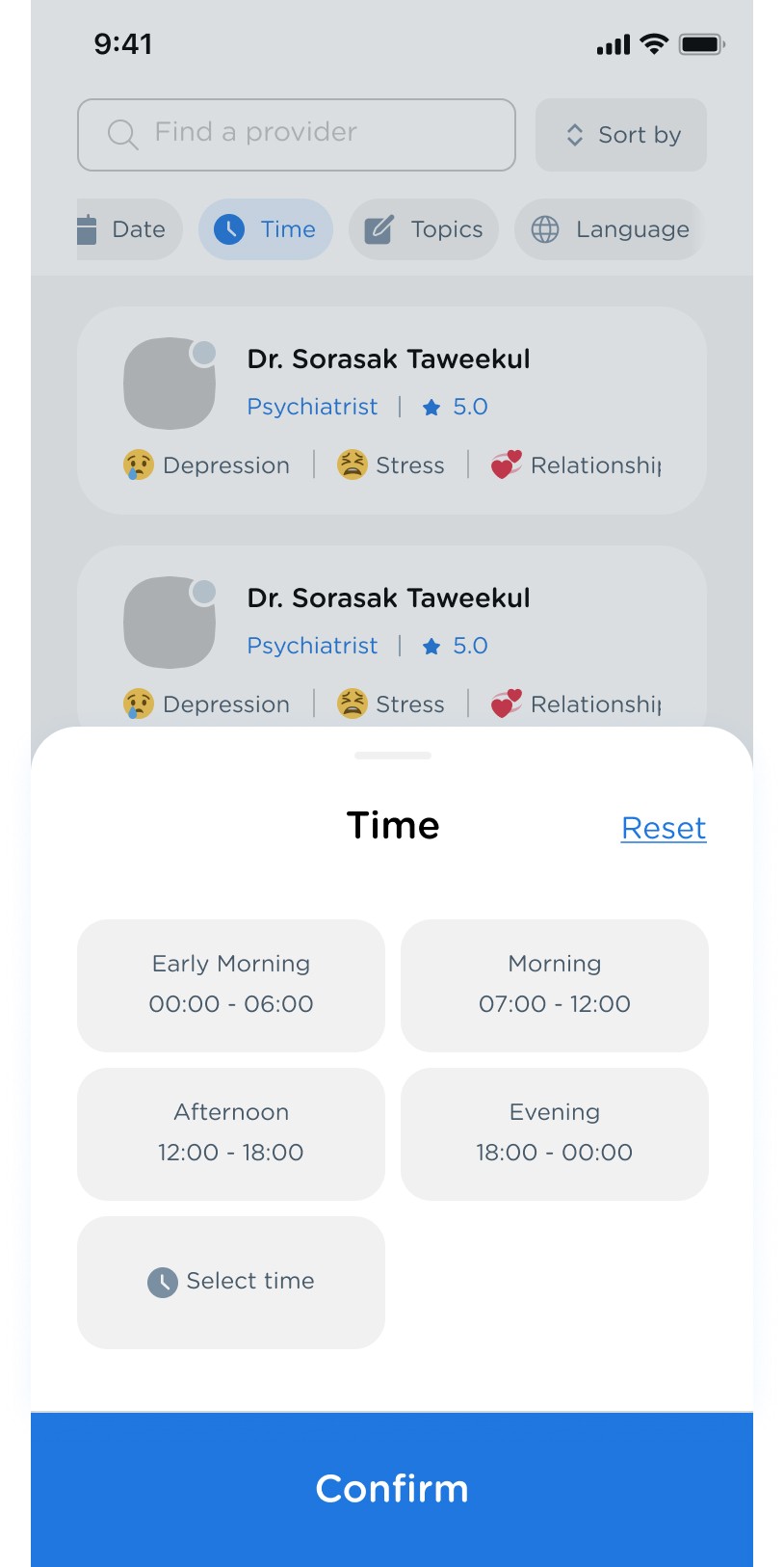Tap the sheet's drag handle

pyautogui.click(x=392, y=756)
